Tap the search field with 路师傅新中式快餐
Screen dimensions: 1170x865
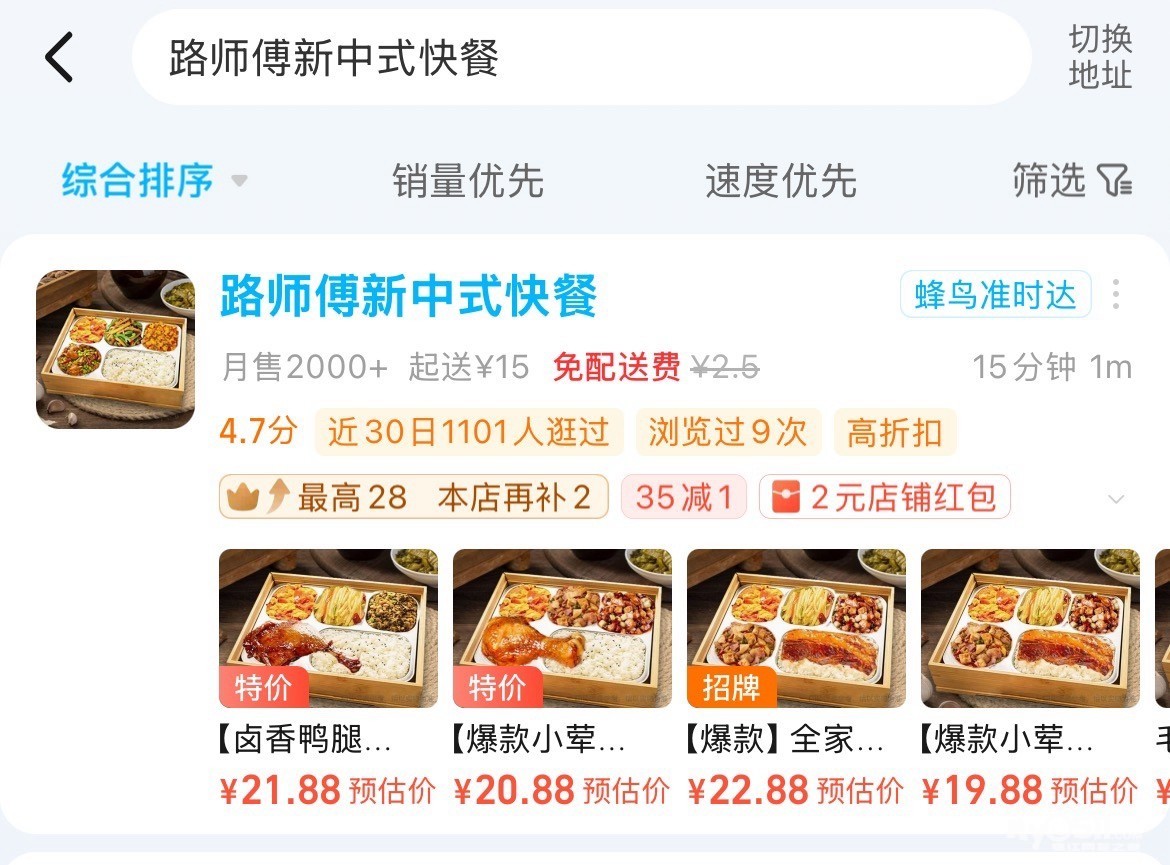click(x=580, y=58)
